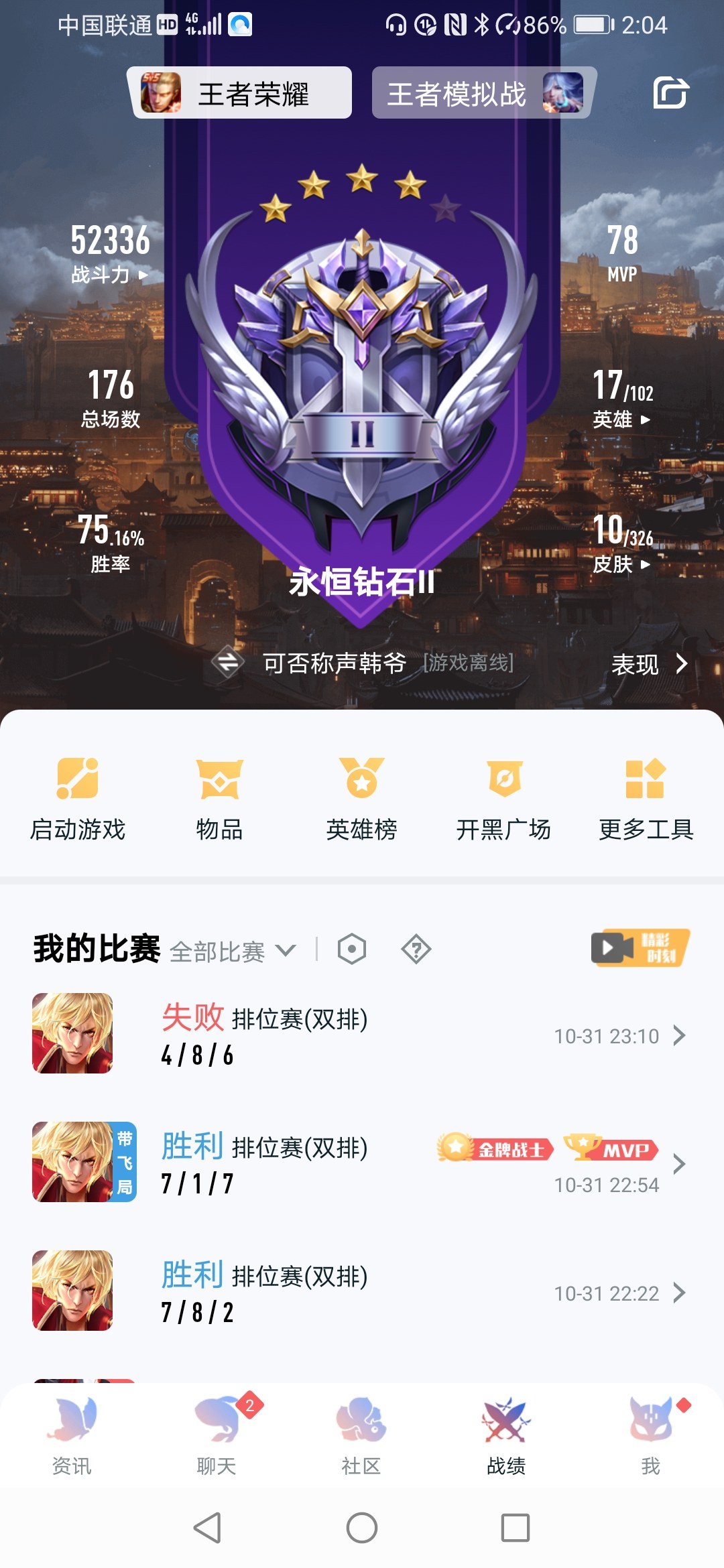The width and height of the screenshot is (724, 1568).
Task: Open 更多工具
Action: (x=646, y=798)
